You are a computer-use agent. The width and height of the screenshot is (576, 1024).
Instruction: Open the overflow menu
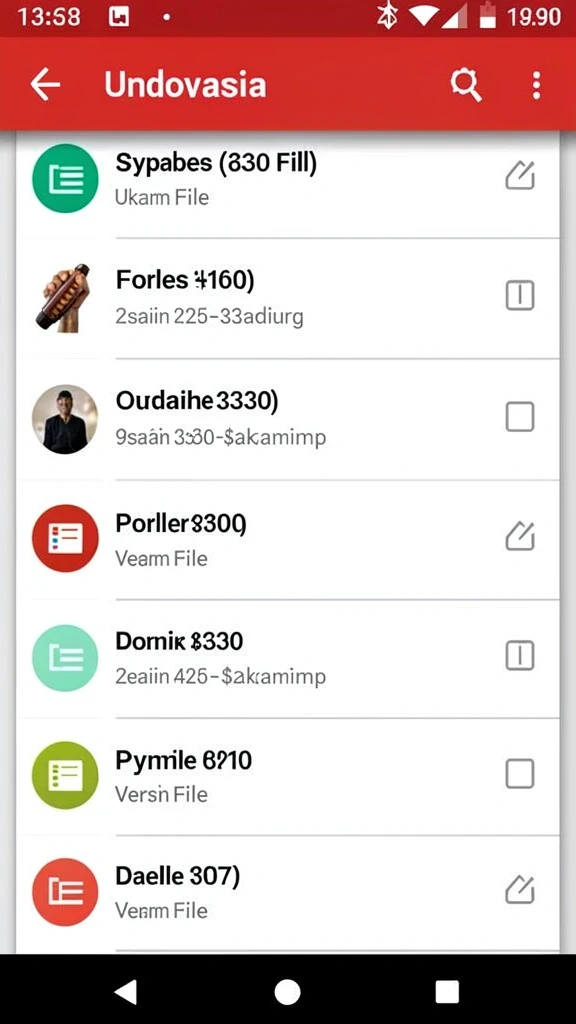tap(536, 86)
